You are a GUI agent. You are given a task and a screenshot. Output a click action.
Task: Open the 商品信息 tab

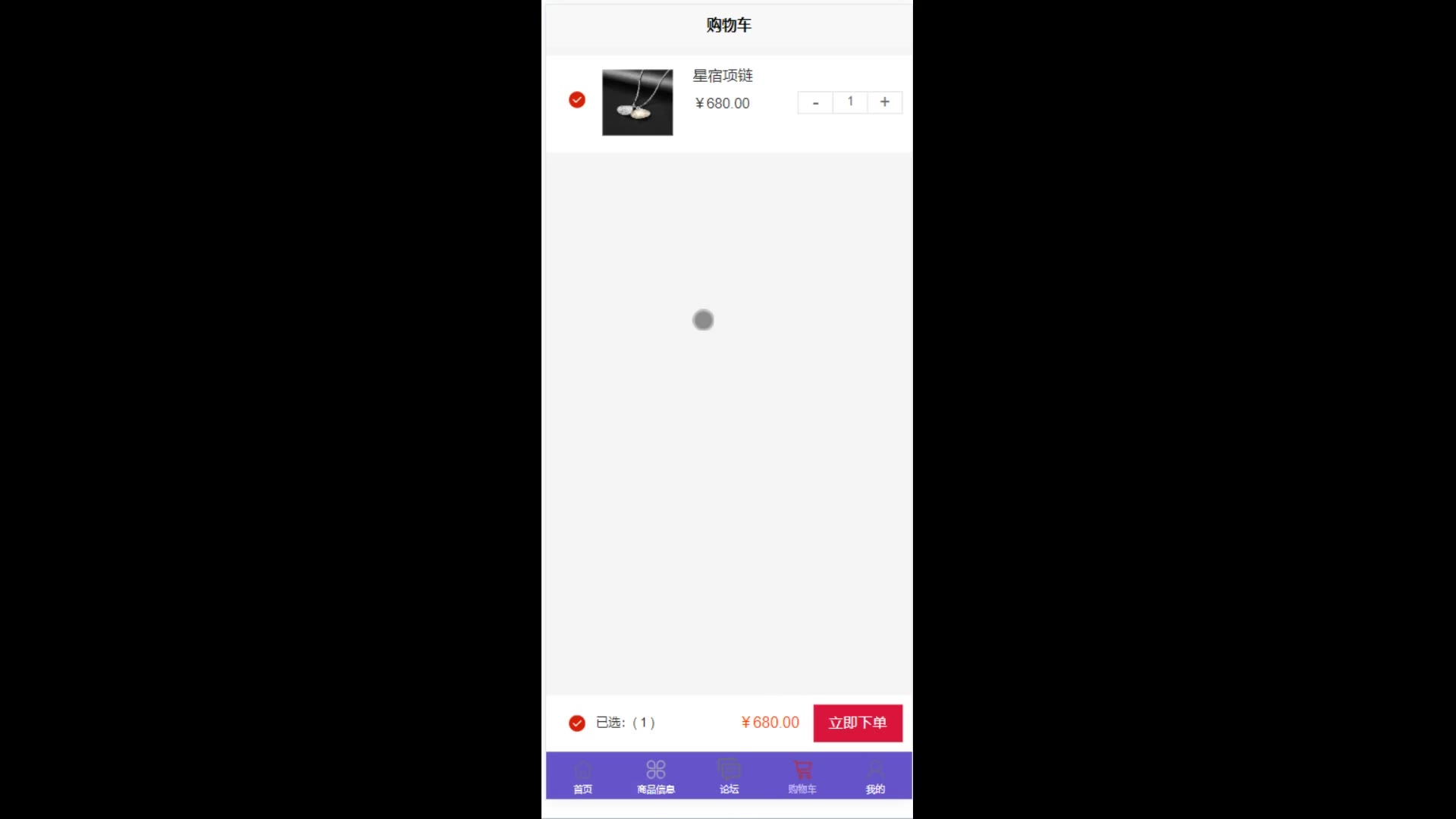click(x=656, y=777)
